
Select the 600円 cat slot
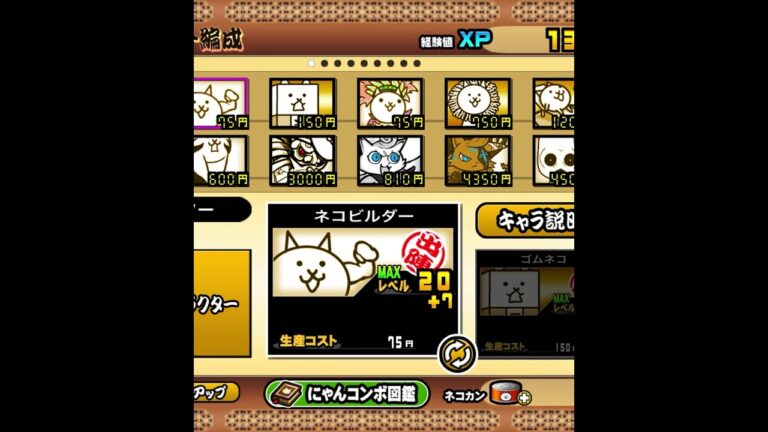point(218,161)
